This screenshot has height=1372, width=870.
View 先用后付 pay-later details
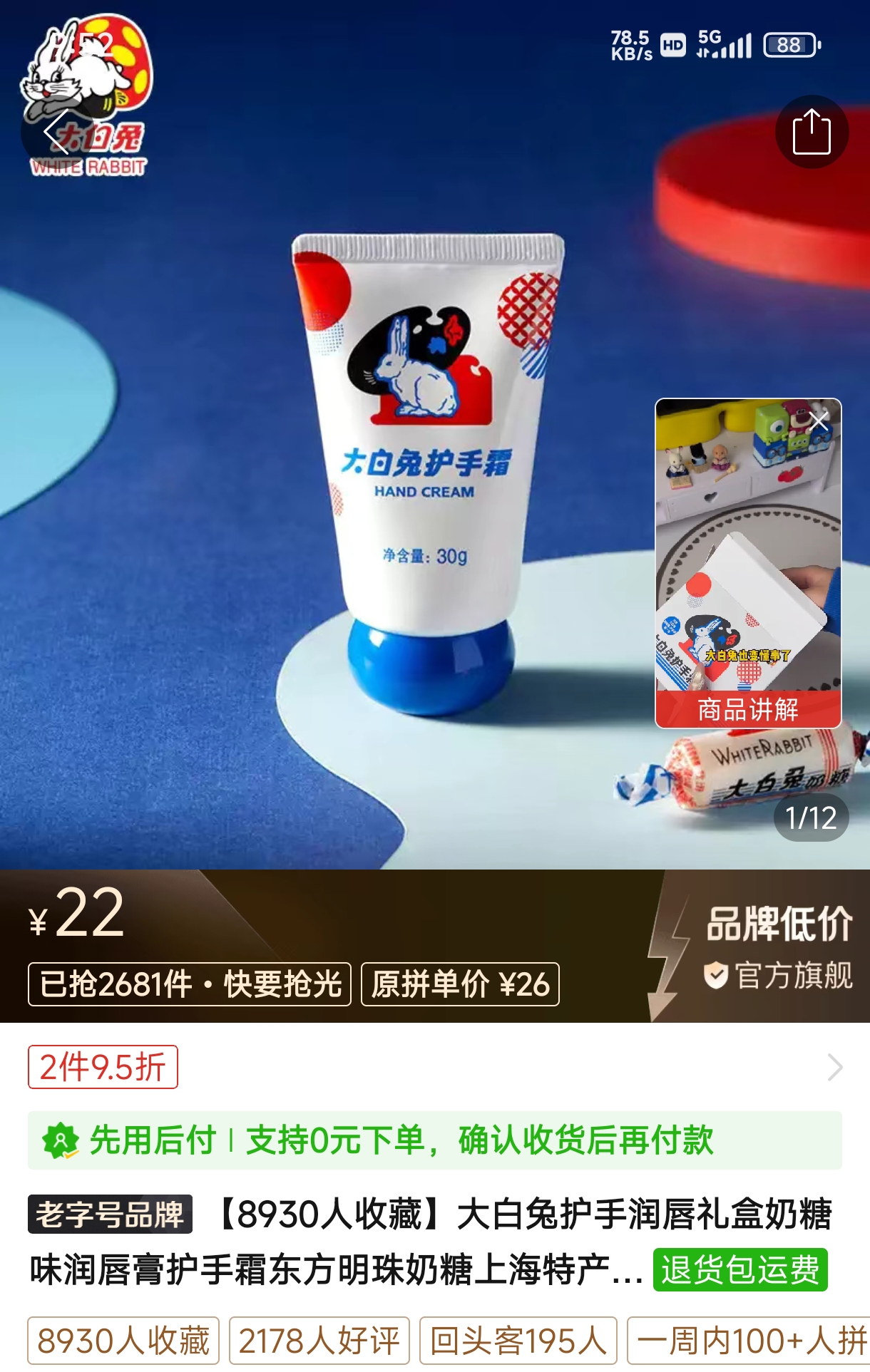(434, 1140)
